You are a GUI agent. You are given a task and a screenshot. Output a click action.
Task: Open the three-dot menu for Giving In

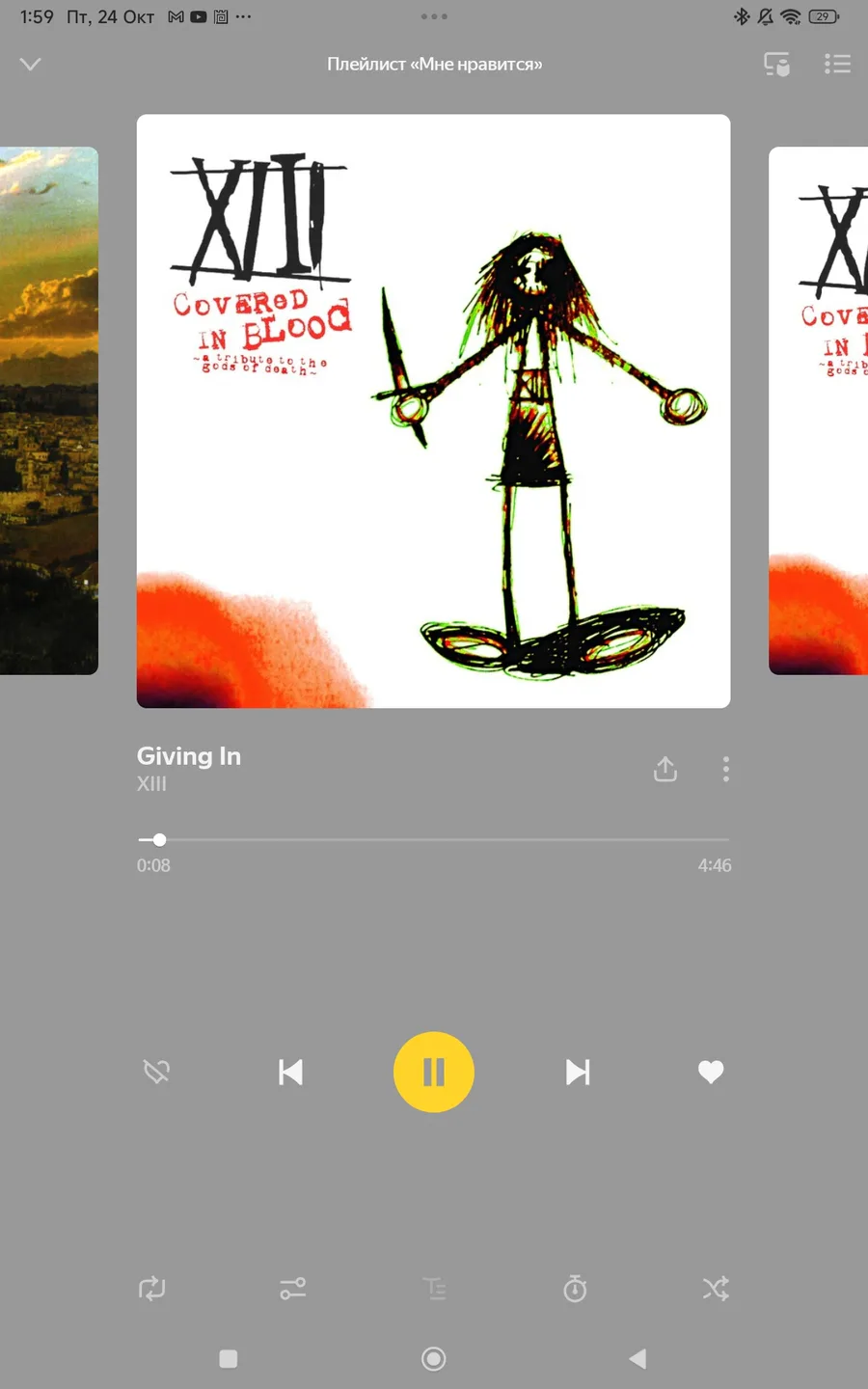coord(726,769)
